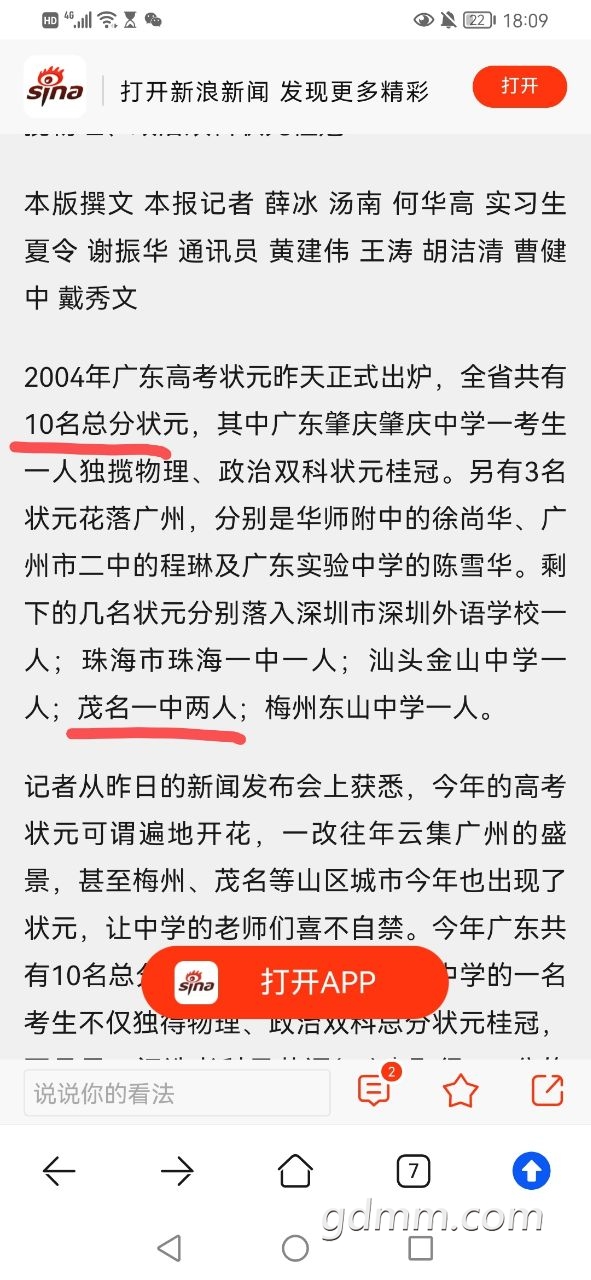This screenshot has width=591, height=1280.
Task: Tap the floating 打开APP button
Action: point(295,982)
